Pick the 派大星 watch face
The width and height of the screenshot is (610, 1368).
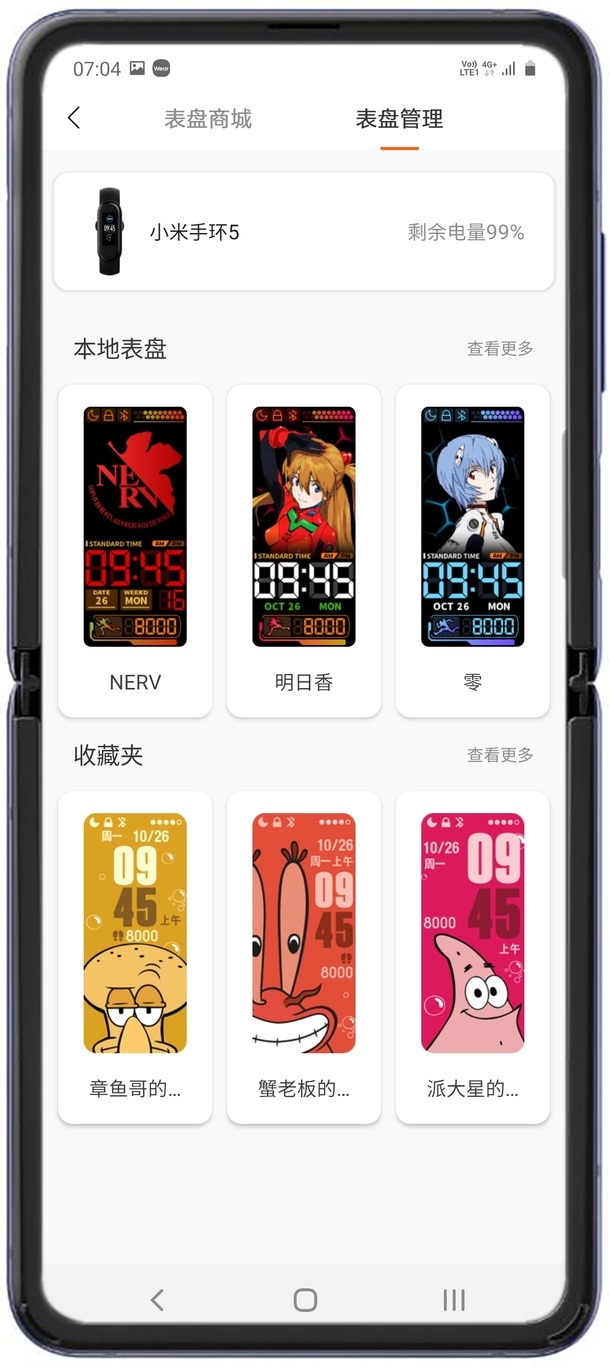click(473, 955)
